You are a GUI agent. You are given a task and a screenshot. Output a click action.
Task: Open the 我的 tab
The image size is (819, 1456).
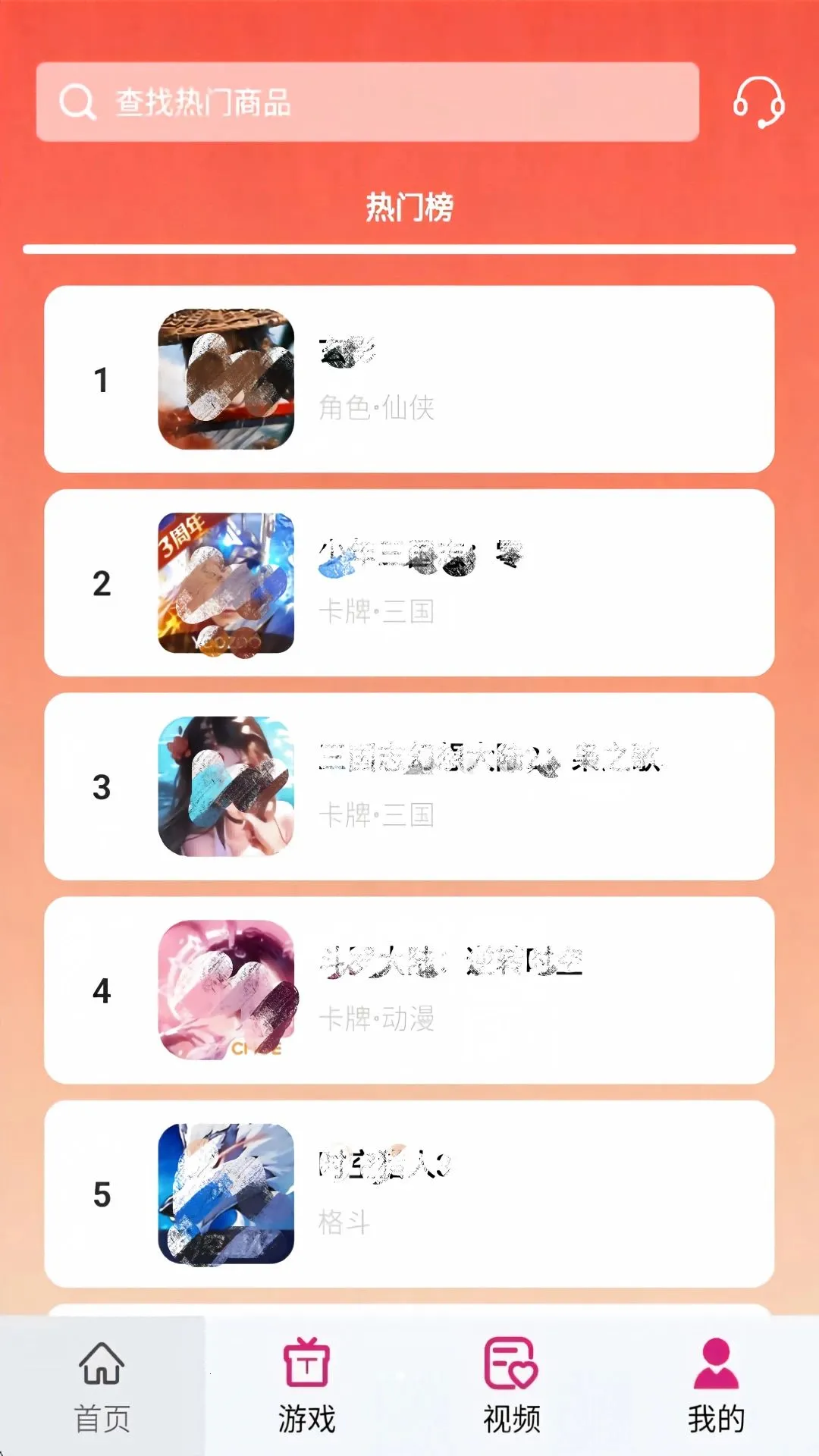click(717, 1386)
